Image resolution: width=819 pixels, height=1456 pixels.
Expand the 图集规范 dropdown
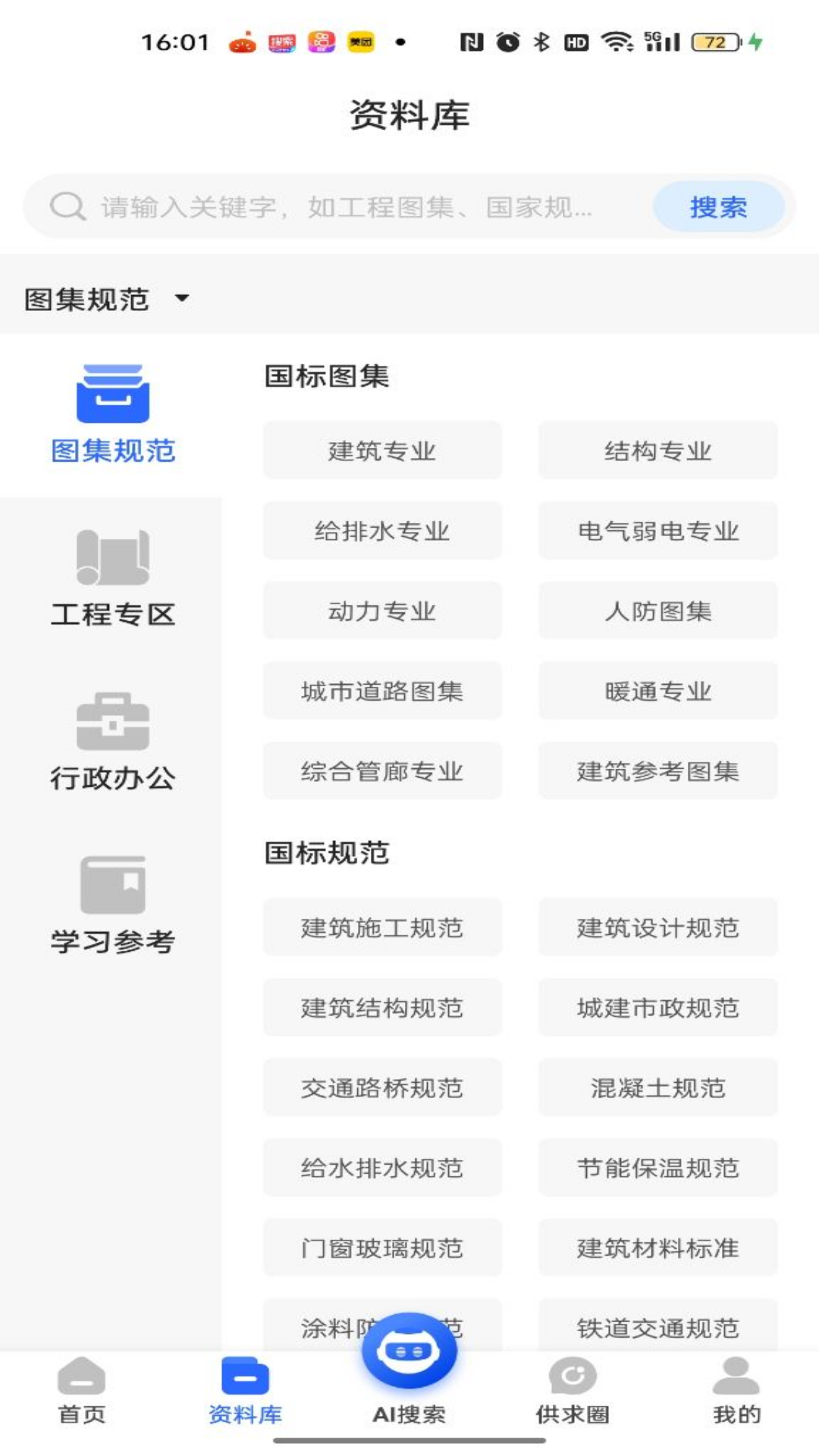107,299
